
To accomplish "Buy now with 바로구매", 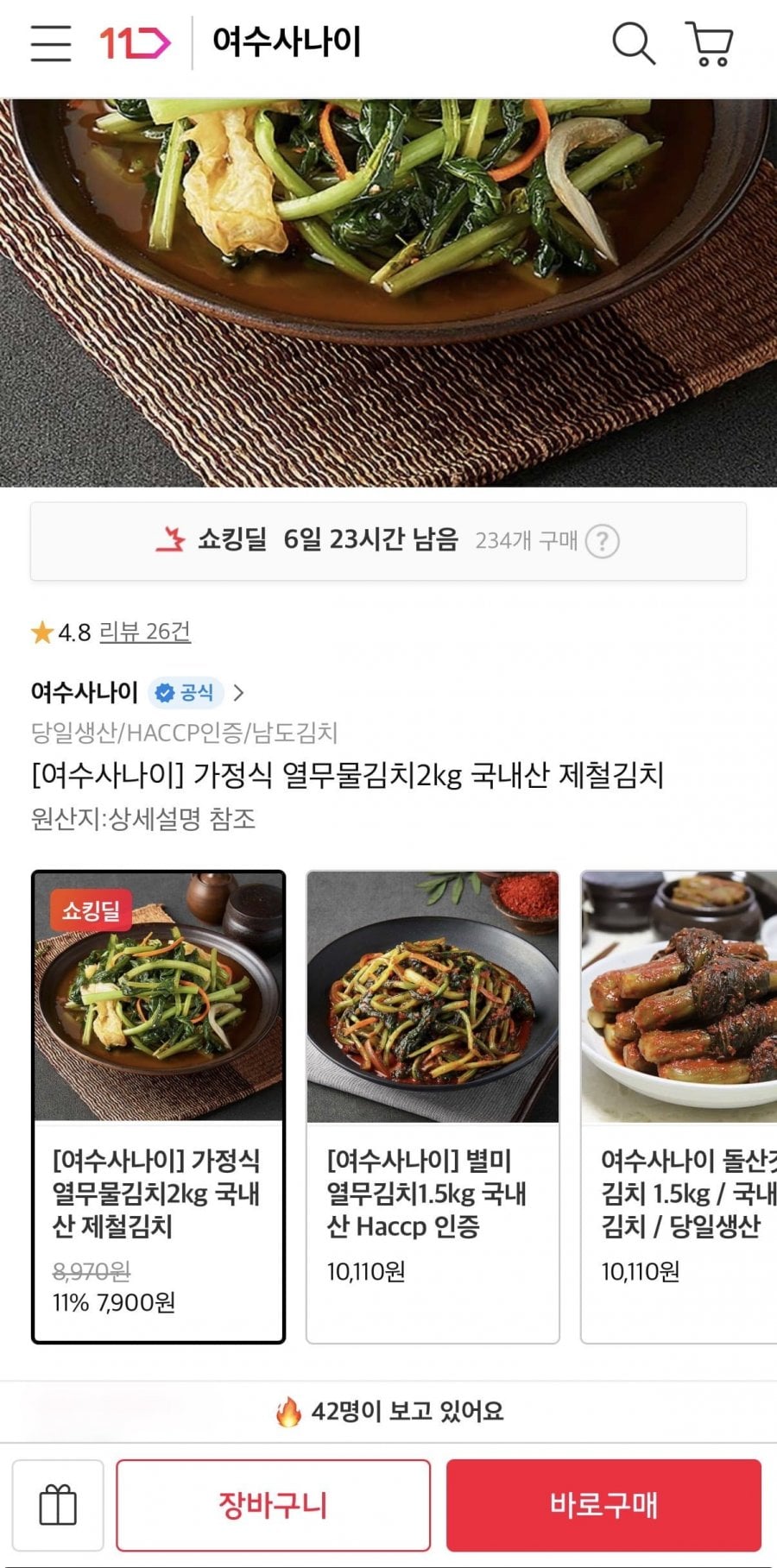I will coord(603,1505).
